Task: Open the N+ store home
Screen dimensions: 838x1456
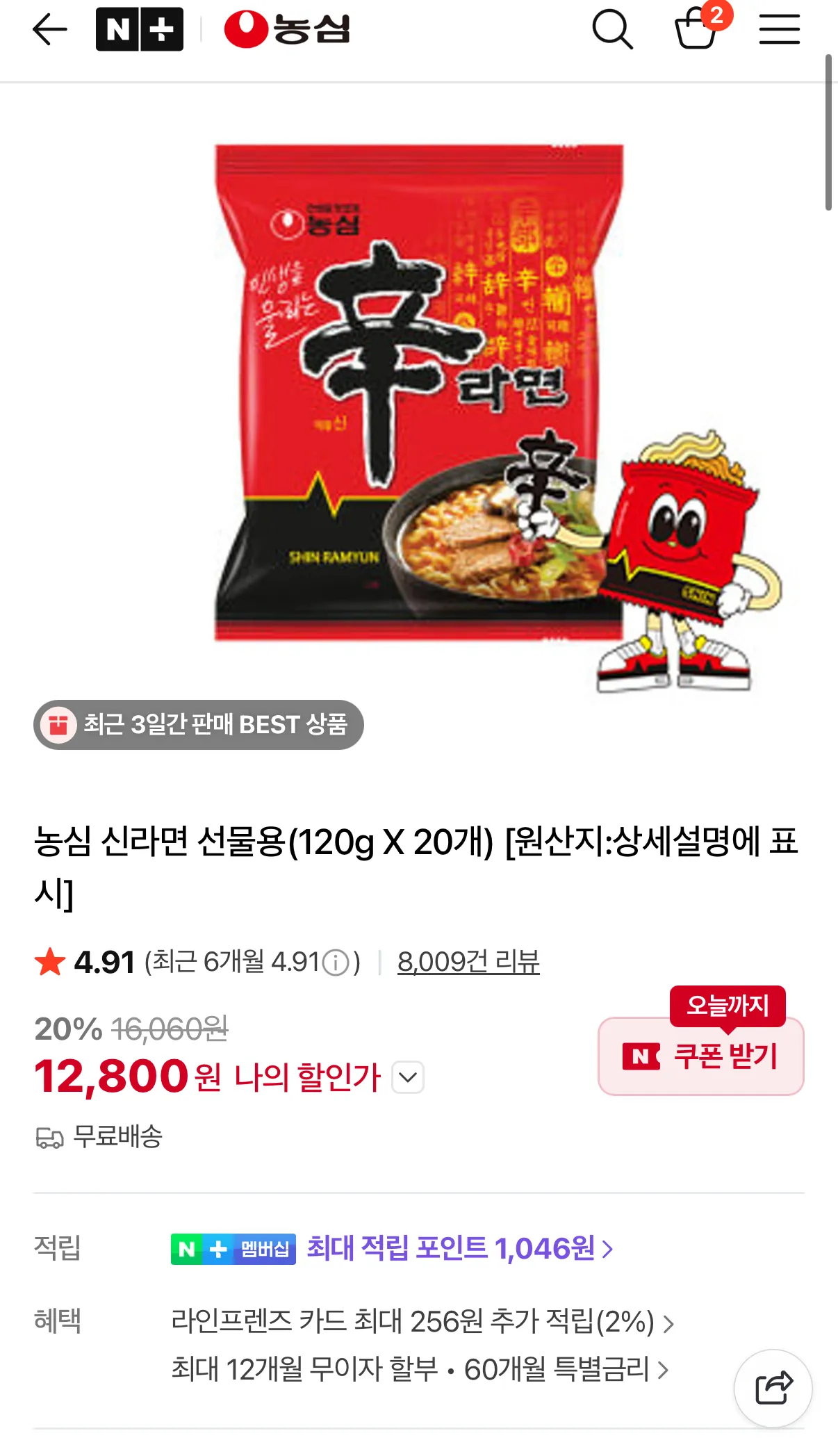Action: coord(140,30)
